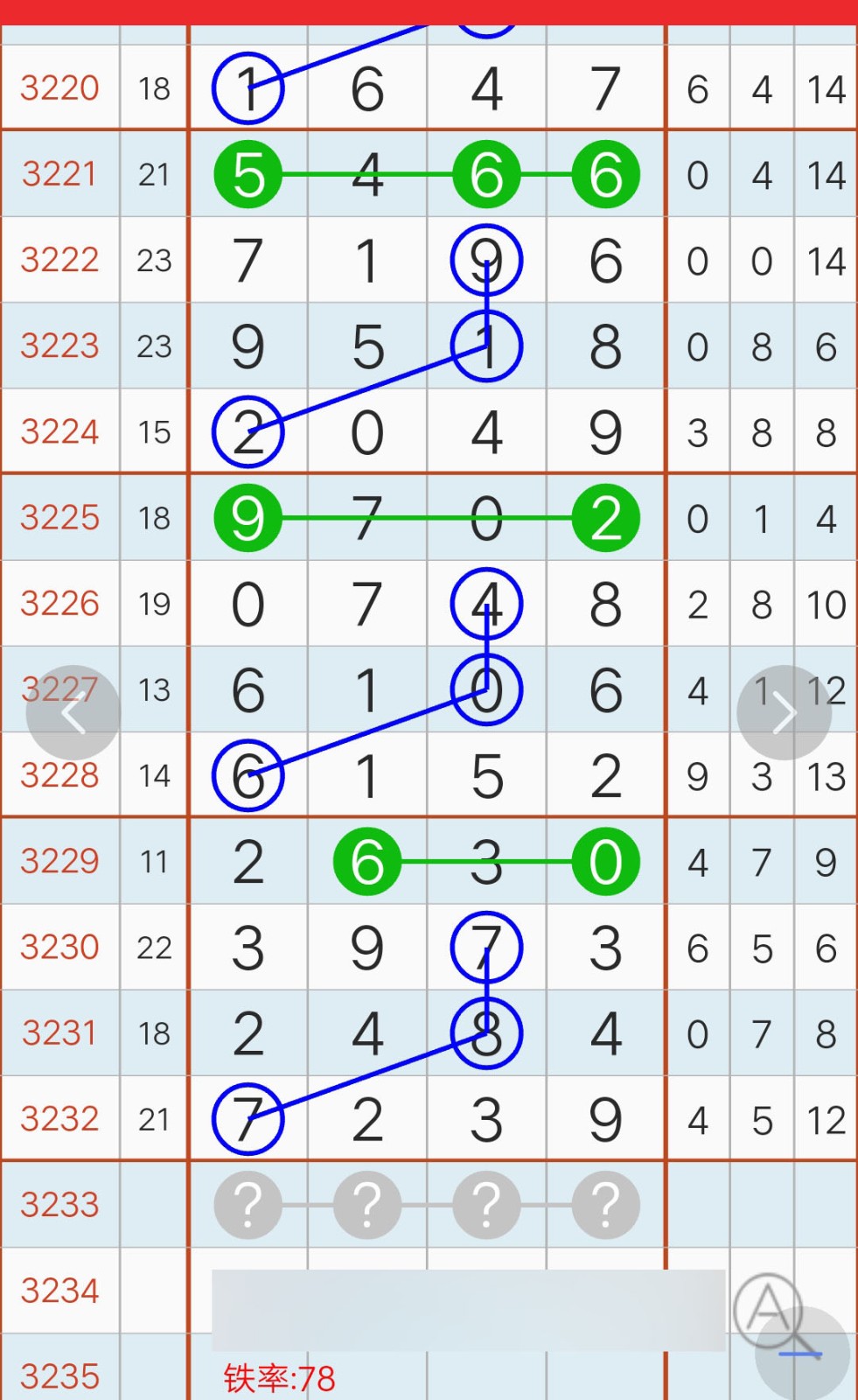The height and width of the screenshot is (1400, 858).
Task: Go to the next image with right arrow
Action: click(784, 713)
